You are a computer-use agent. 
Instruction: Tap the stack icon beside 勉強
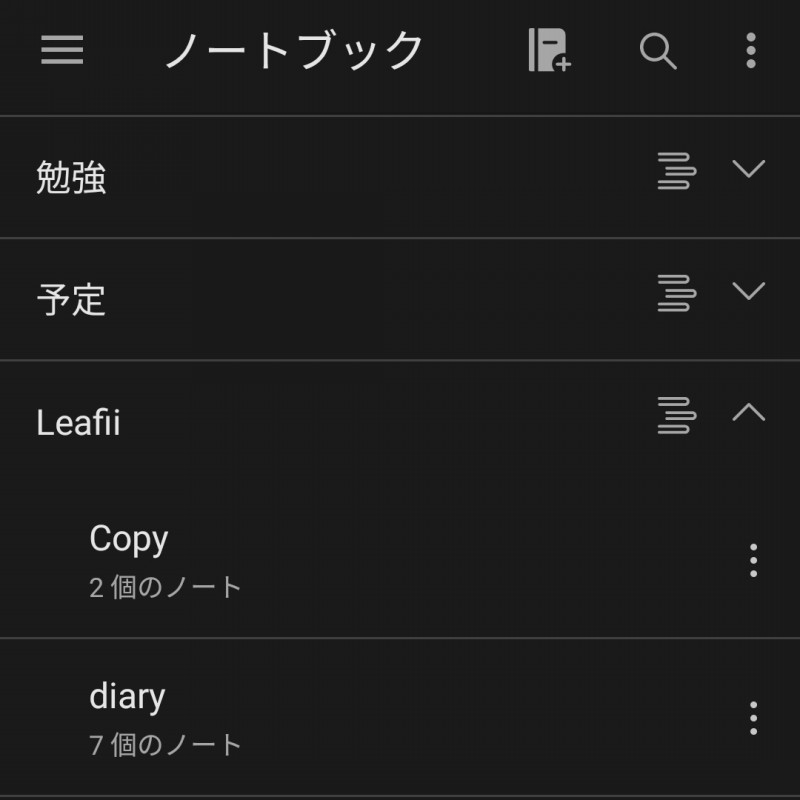pyautogui.click(x=677, y=171)
